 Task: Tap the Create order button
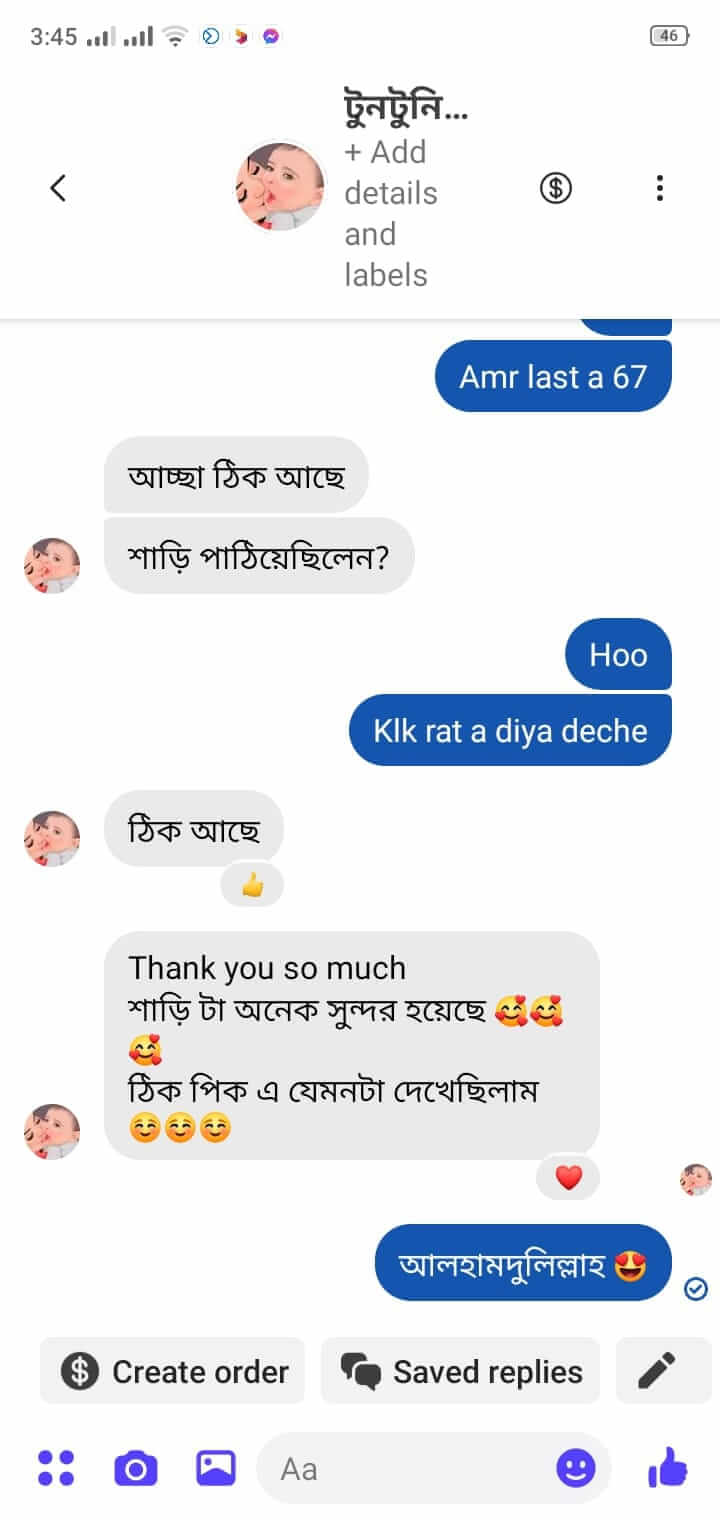[x=173, y=1371]
